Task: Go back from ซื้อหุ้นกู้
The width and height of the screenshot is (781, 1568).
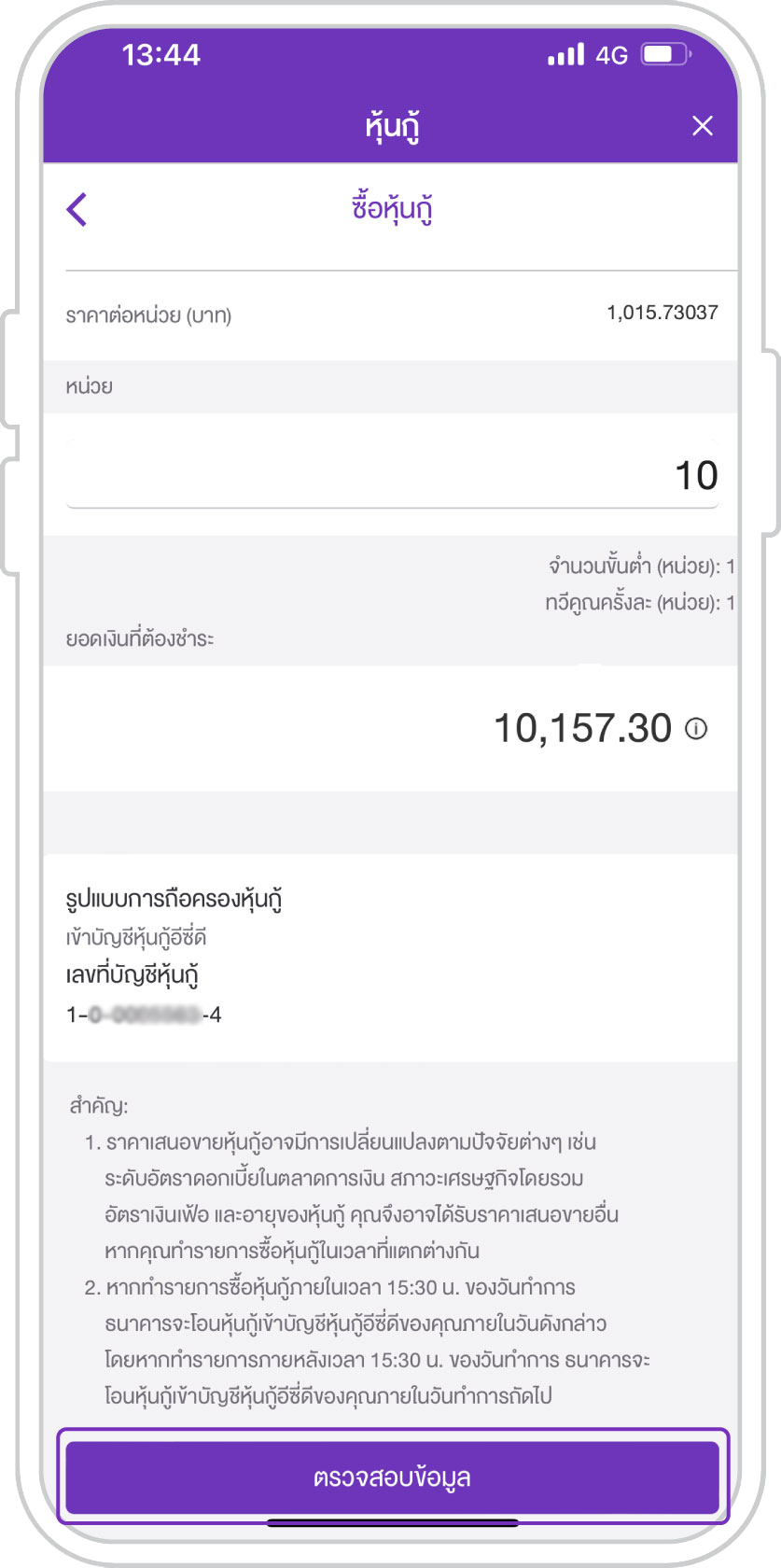Action: tap(77, 209)
